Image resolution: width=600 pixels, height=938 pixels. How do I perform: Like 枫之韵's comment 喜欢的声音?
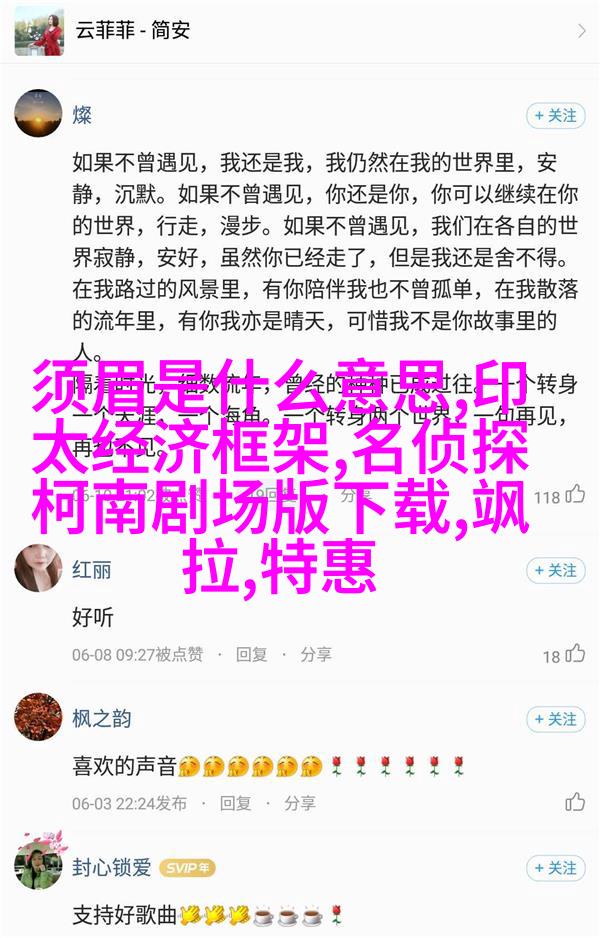[x=575, y=802]
